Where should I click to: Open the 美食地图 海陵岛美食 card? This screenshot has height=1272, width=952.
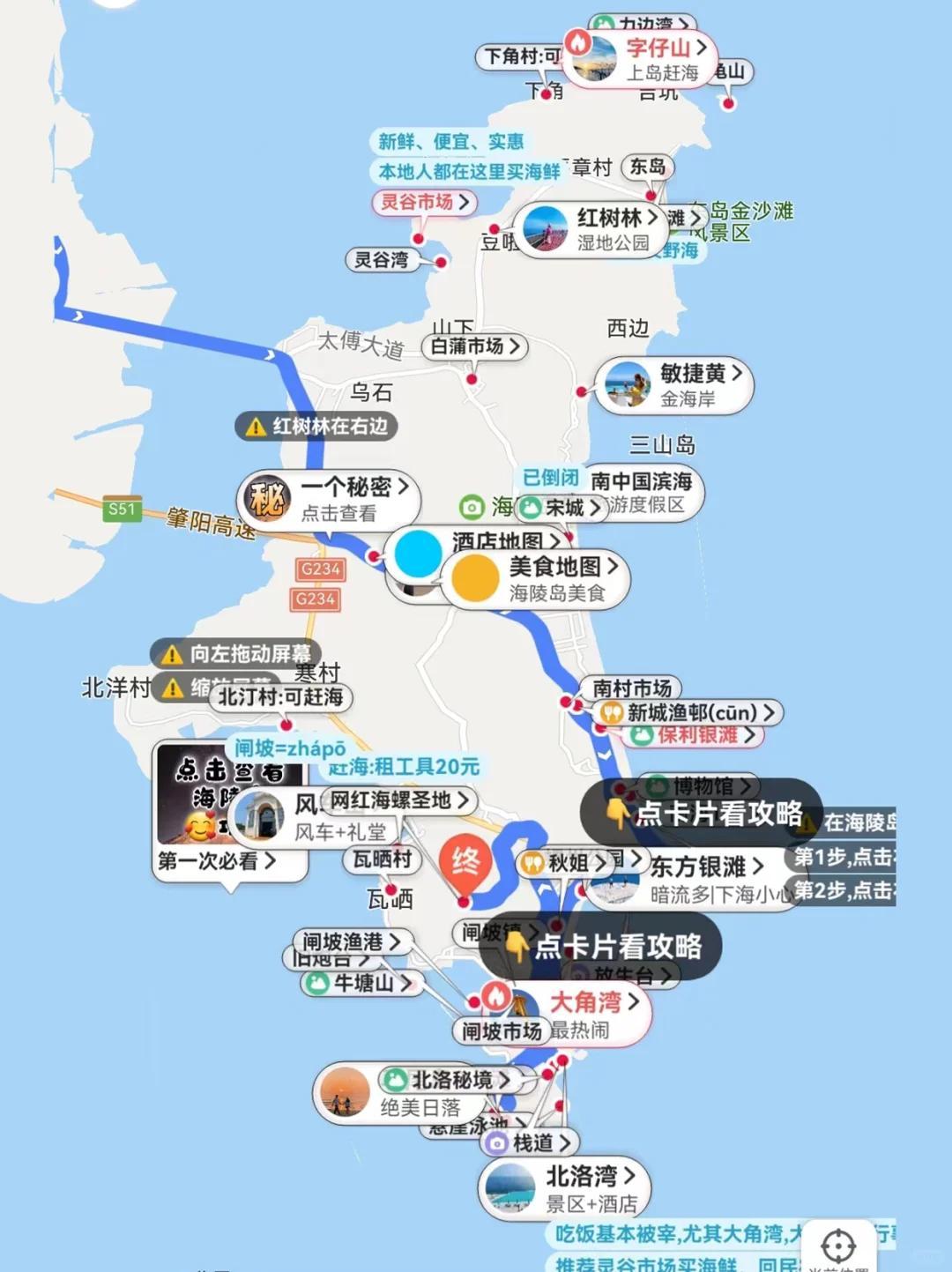[538, 578]
